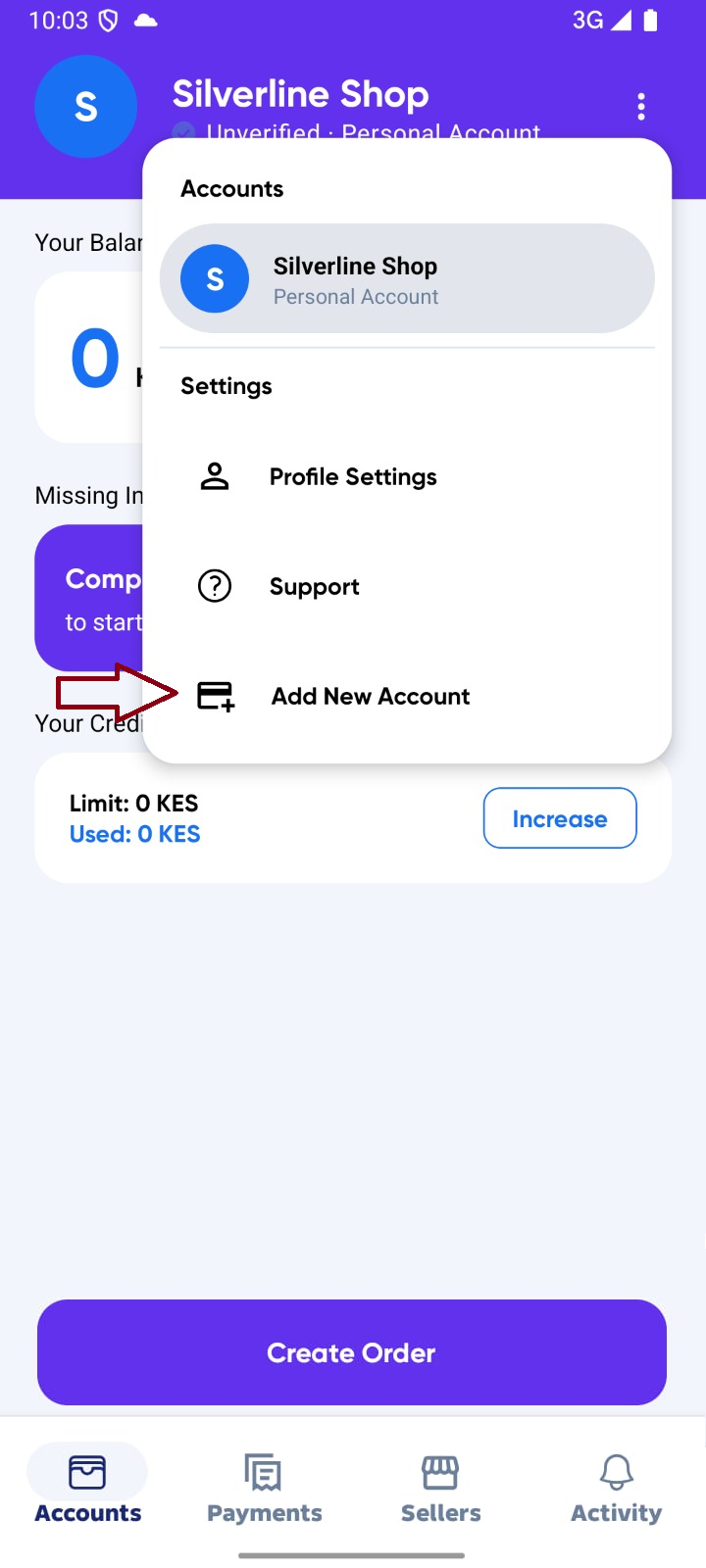
Task: Tap the navigation handle bar at screen bottom
Action: coord(353,1553)
